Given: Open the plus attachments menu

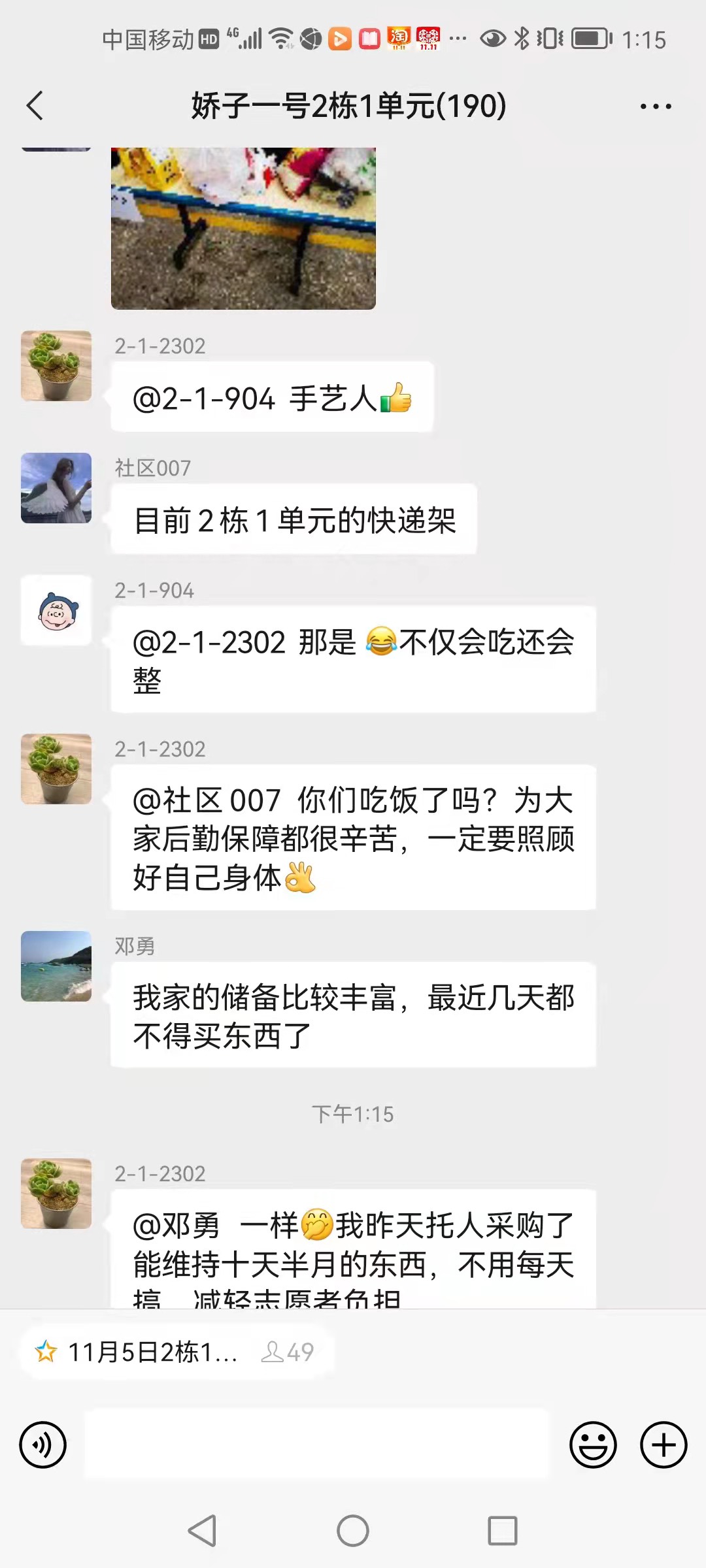Looking at the screenshot, I should pos(663,1445).
